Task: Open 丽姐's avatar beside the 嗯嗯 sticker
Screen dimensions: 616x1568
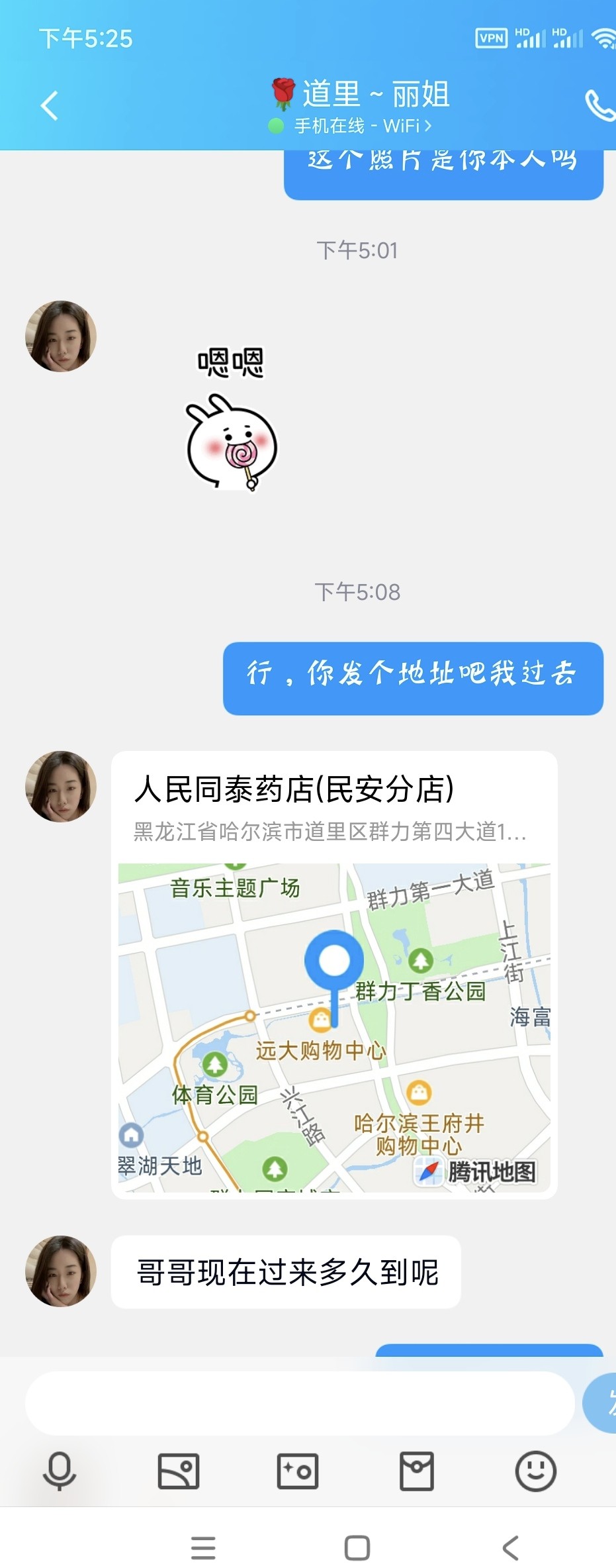Action: click(x=61, y=336)
